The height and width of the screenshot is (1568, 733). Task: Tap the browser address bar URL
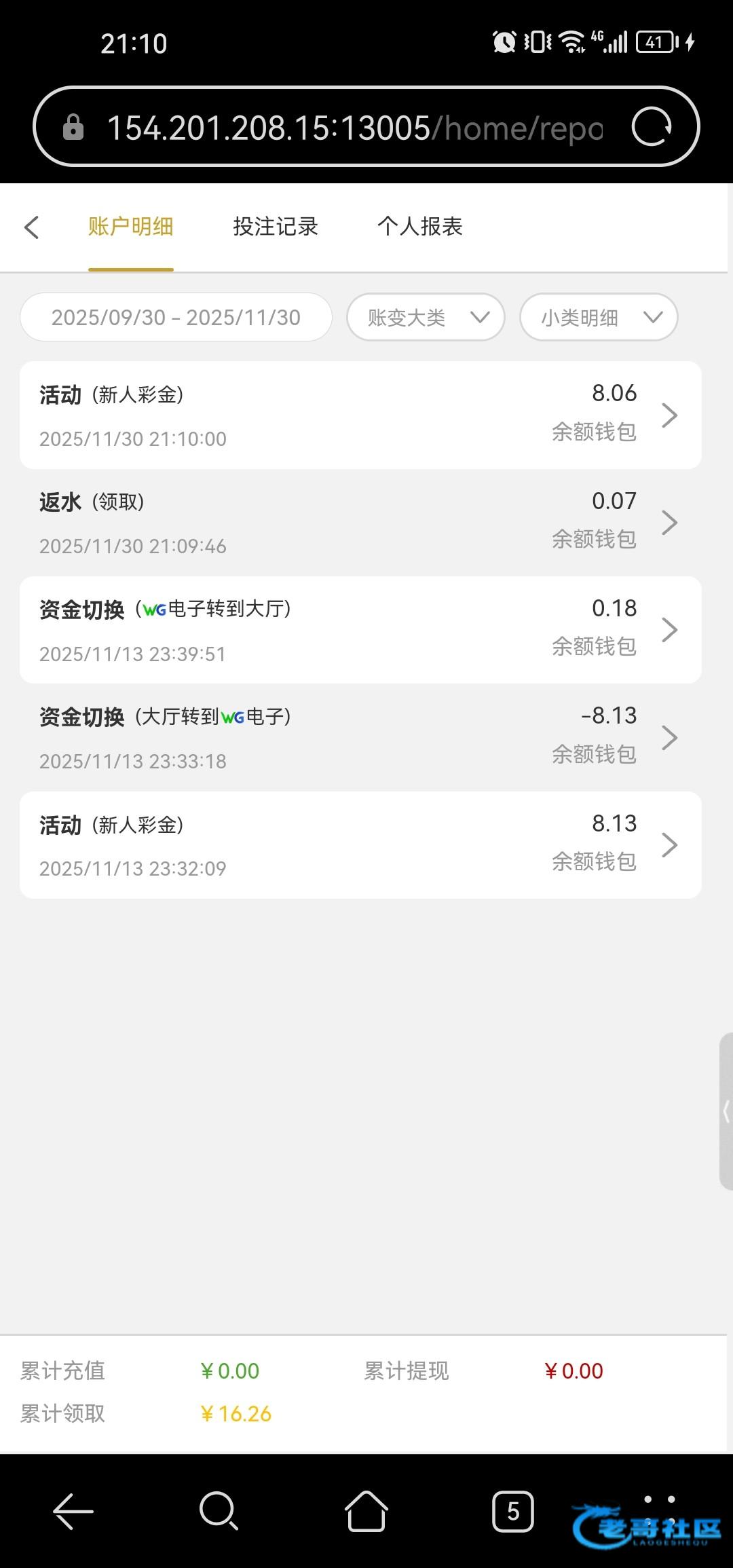[x=354, y=128]
